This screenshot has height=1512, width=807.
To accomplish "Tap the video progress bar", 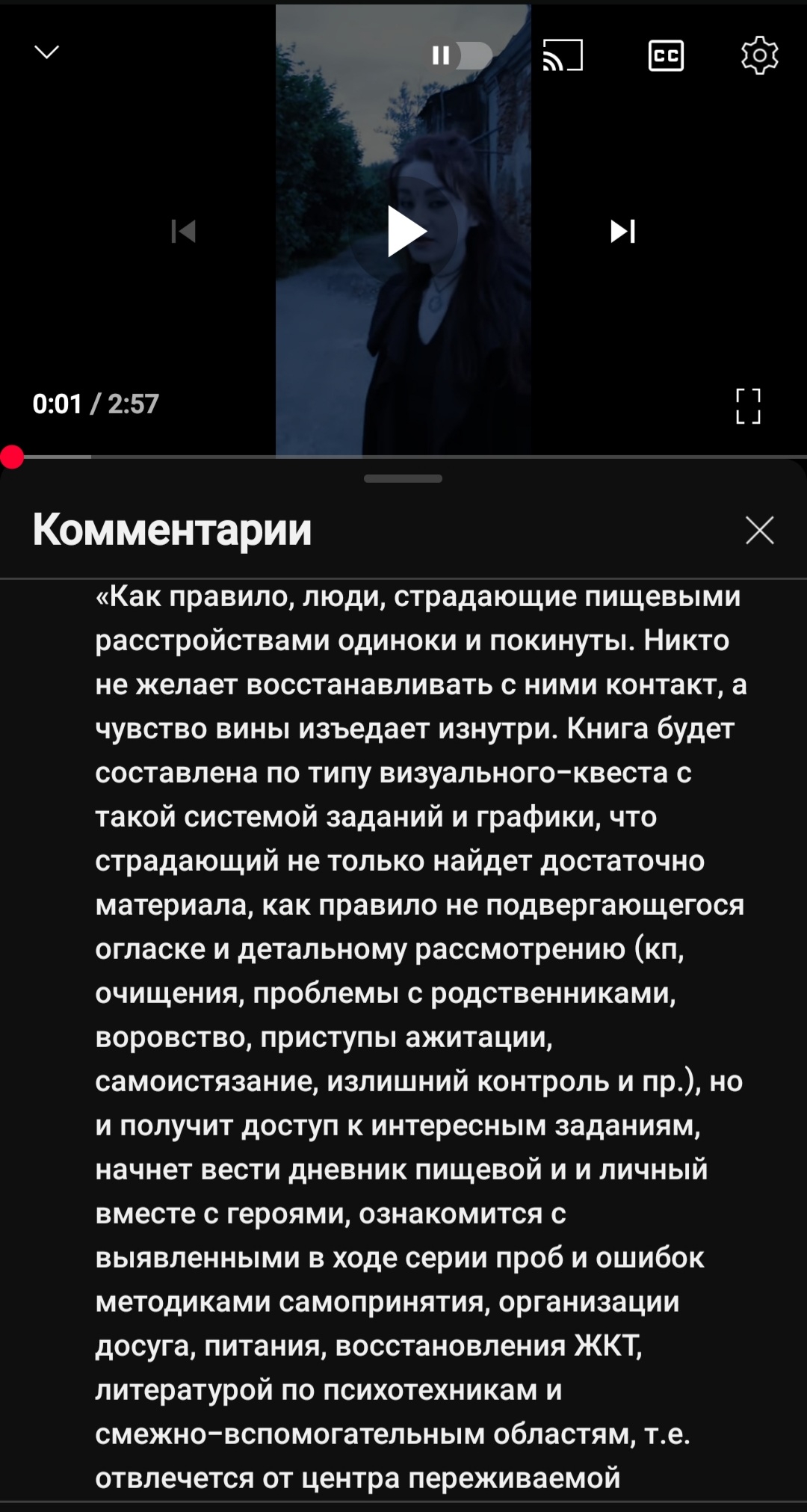I will coord(403,457).
